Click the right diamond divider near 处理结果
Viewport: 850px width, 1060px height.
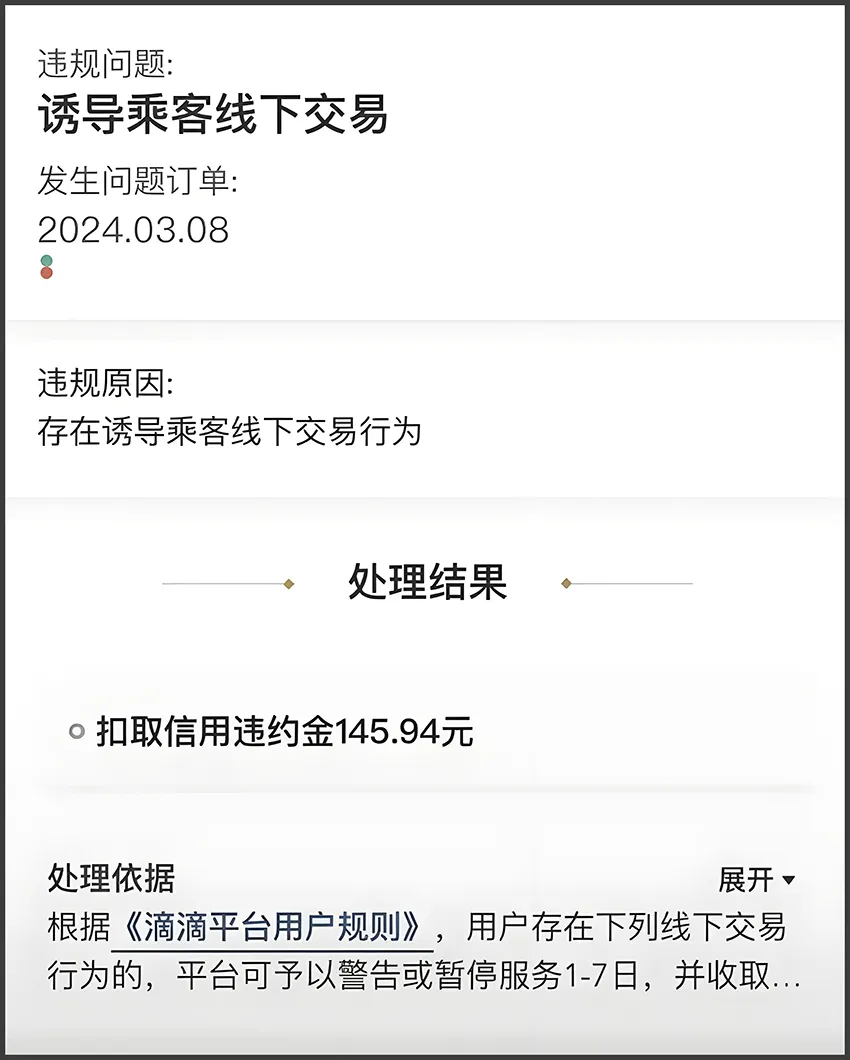tap(565, 583)
